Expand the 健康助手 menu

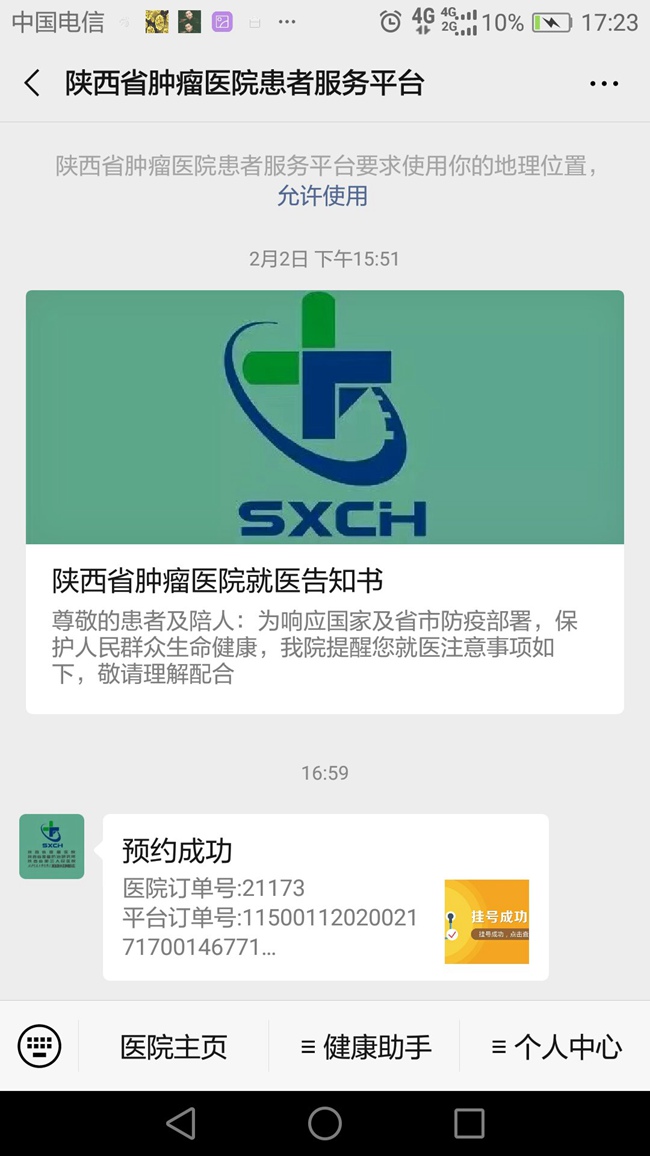click(x=366, y=1047)
